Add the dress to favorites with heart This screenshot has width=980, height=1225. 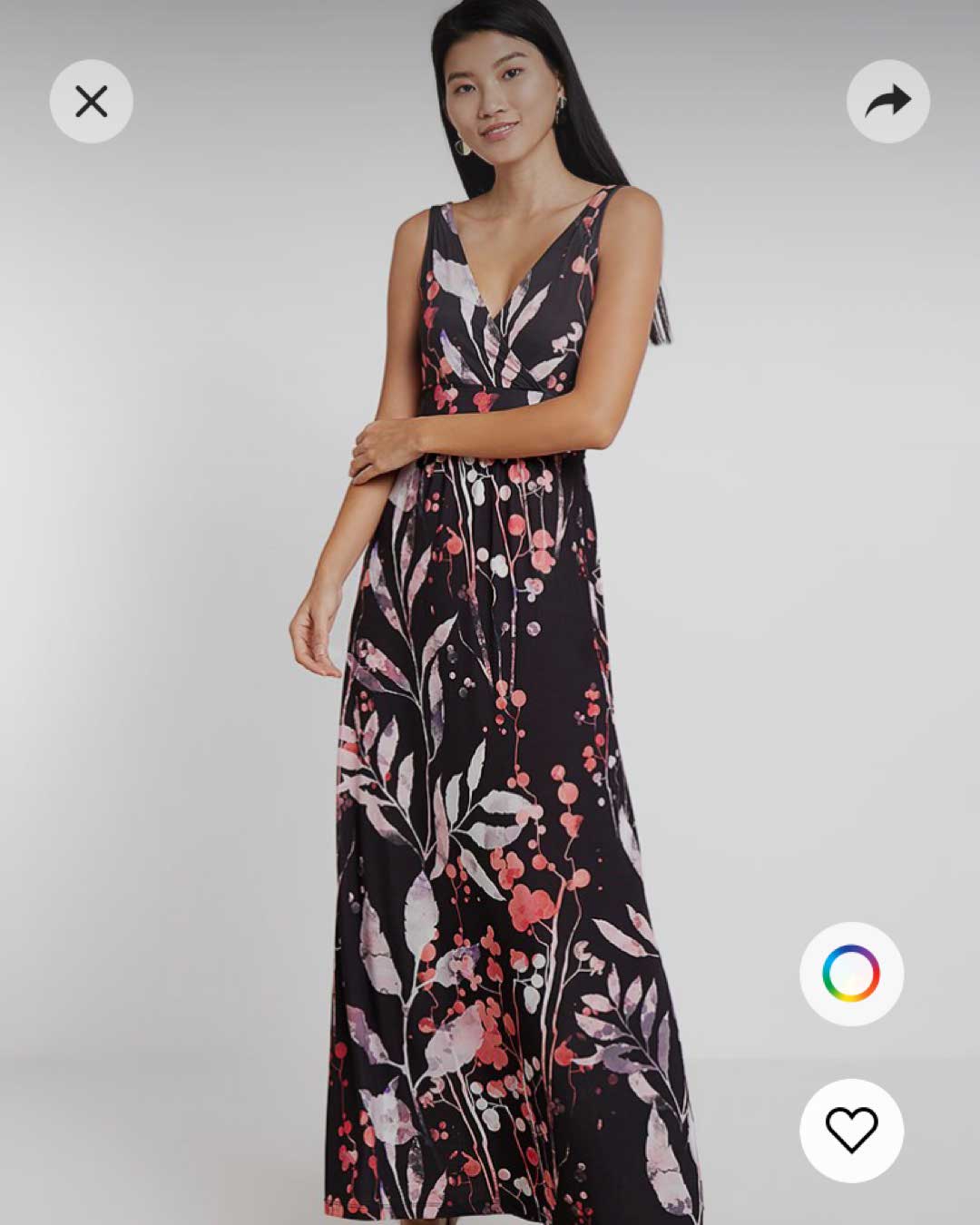850,1130
